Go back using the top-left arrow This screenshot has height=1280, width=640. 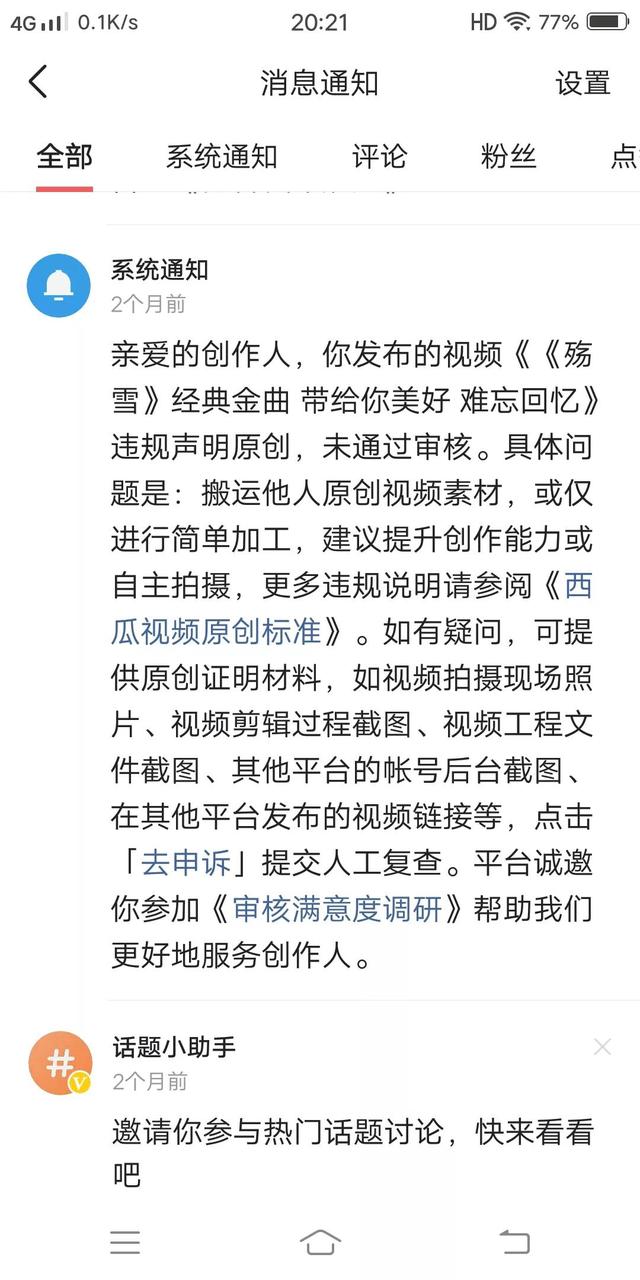tap(38, 82)
